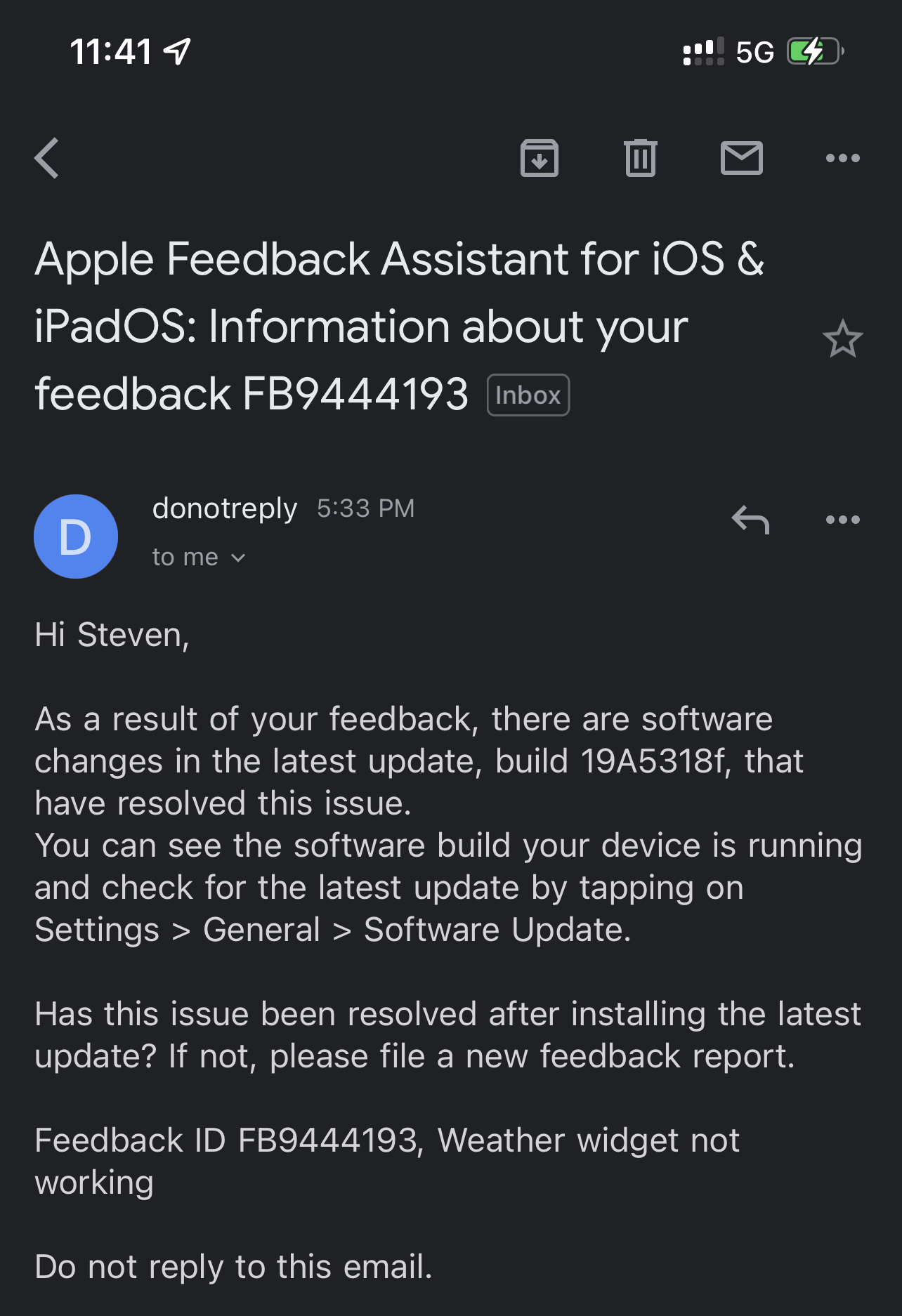This screenshot has height=1316, width=902.
Task: Delete this email with the trash icon
Action: click(x=640, y=158)
